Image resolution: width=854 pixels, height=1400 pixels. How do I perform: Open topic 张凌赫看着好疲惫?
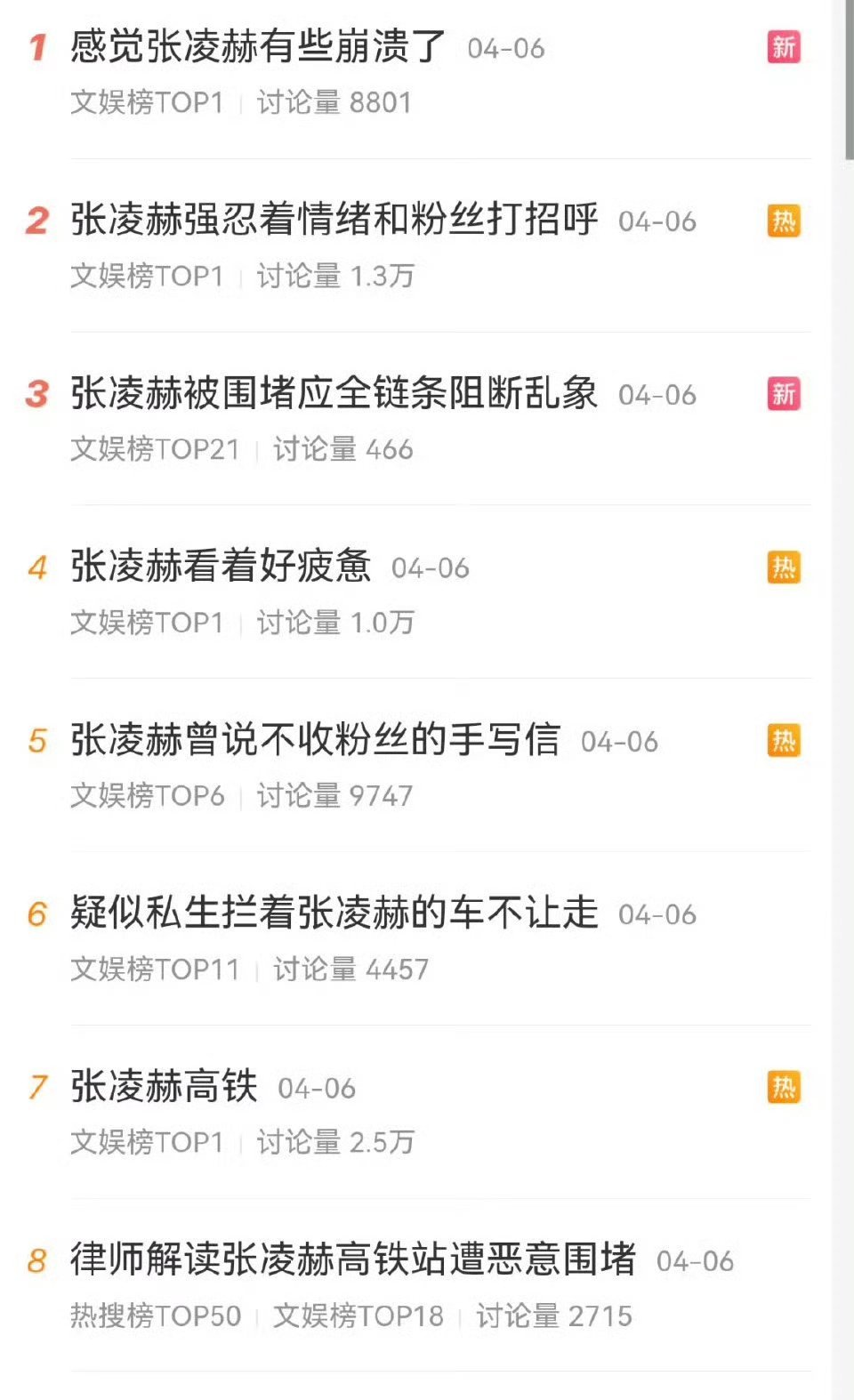click(x=221, y=566)
